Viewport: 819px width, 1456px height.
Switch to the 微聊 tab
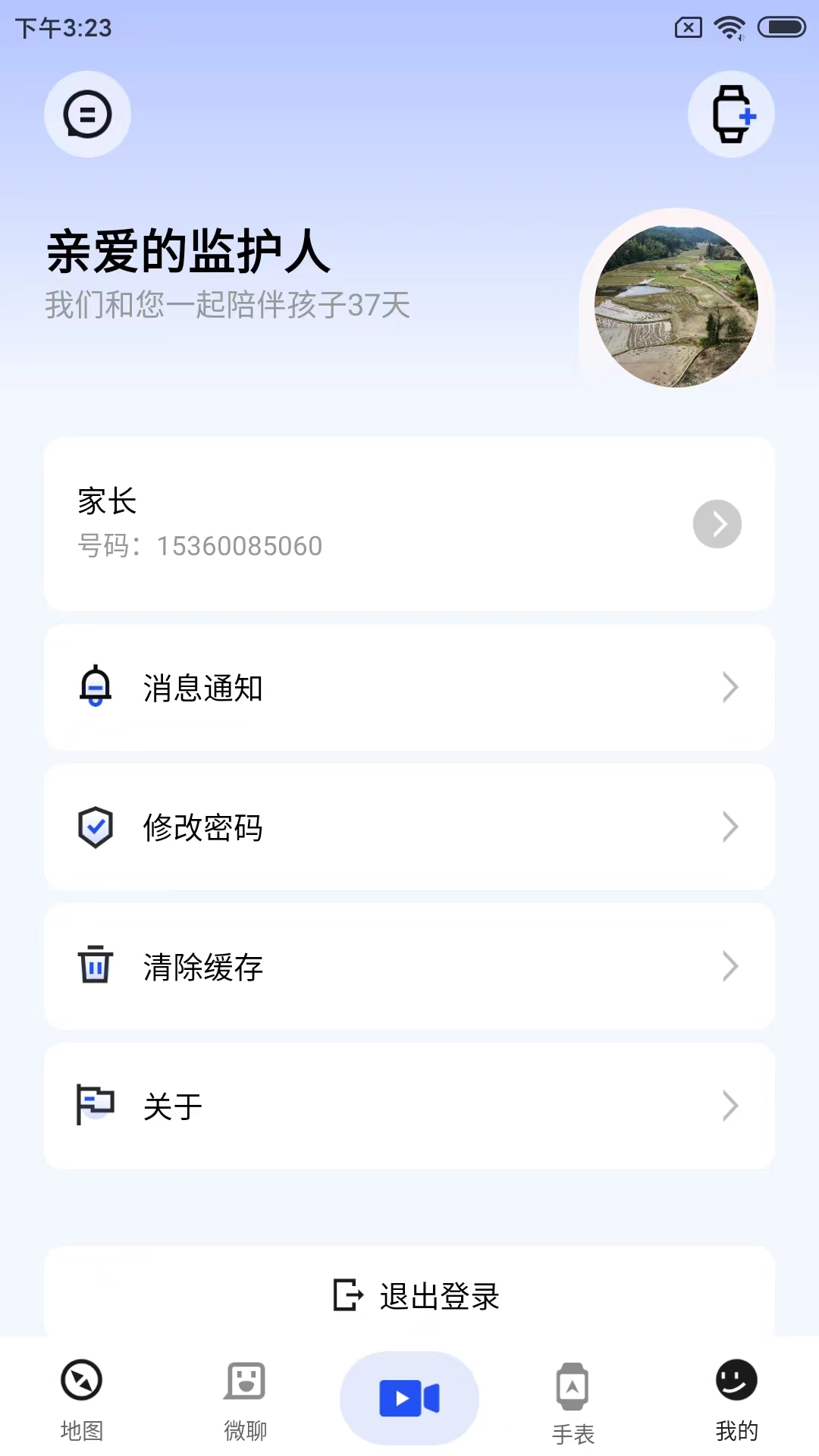(245, 1399)
